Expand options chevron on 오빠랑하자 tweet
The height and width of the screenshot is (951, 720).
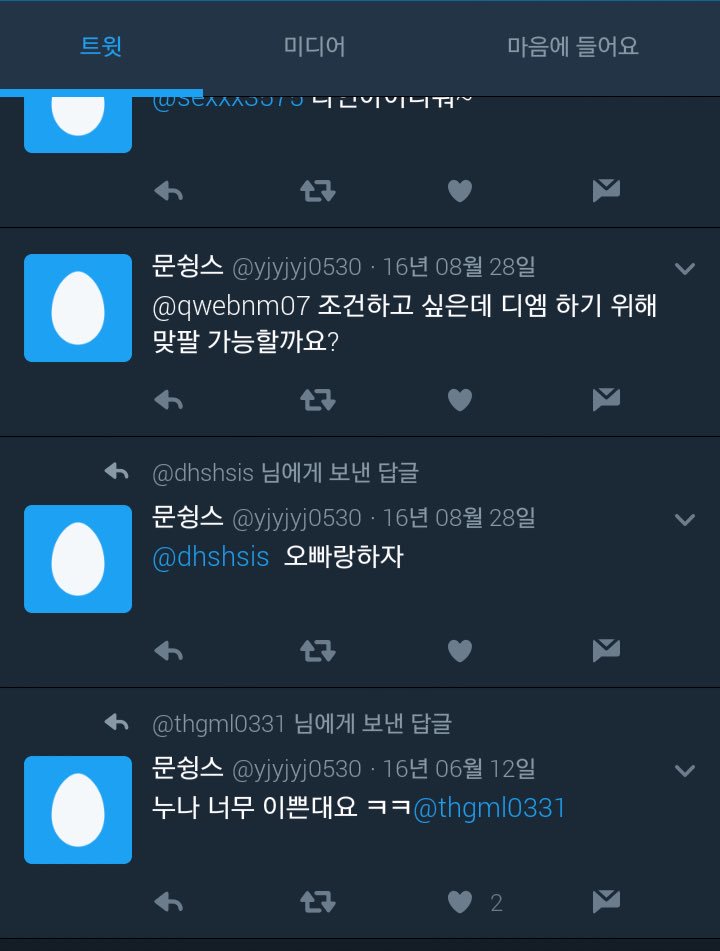click(x=685, y=519)
